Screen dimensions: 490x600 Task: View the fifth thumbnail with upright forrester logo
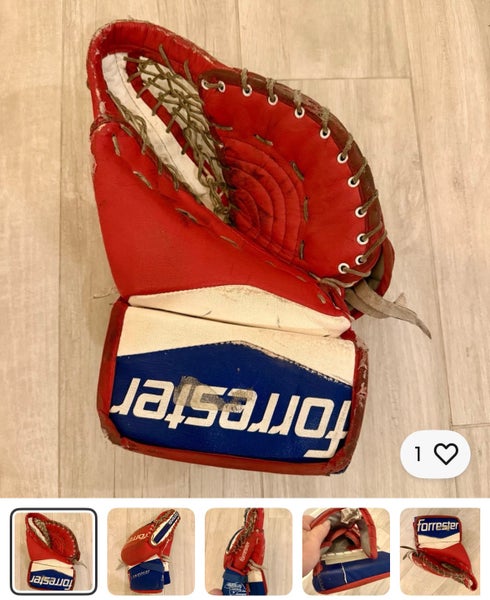click(440, 551)
